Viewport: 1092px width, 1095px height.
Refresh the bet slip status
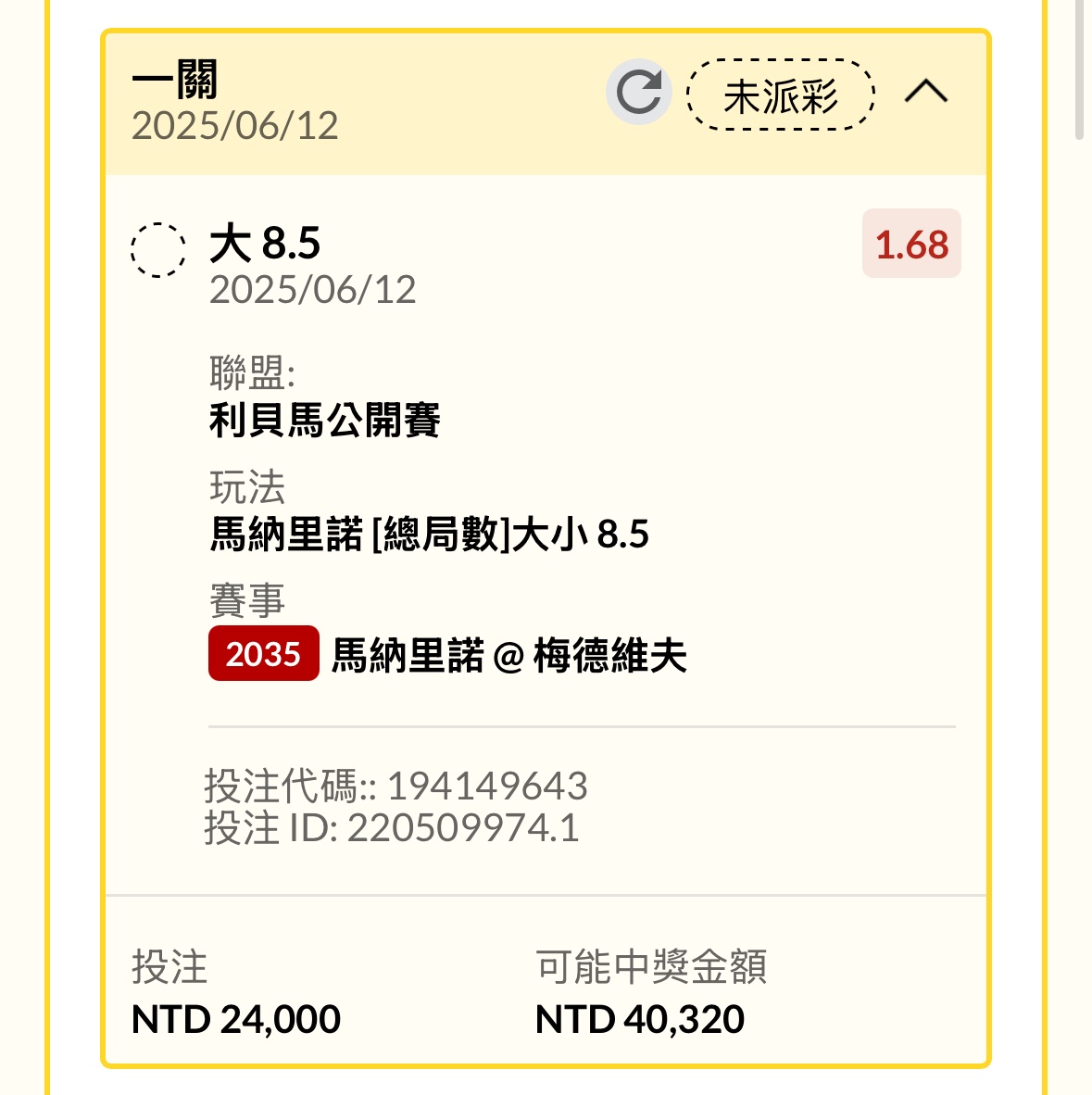pyautogui.click(x=639, y=93)
